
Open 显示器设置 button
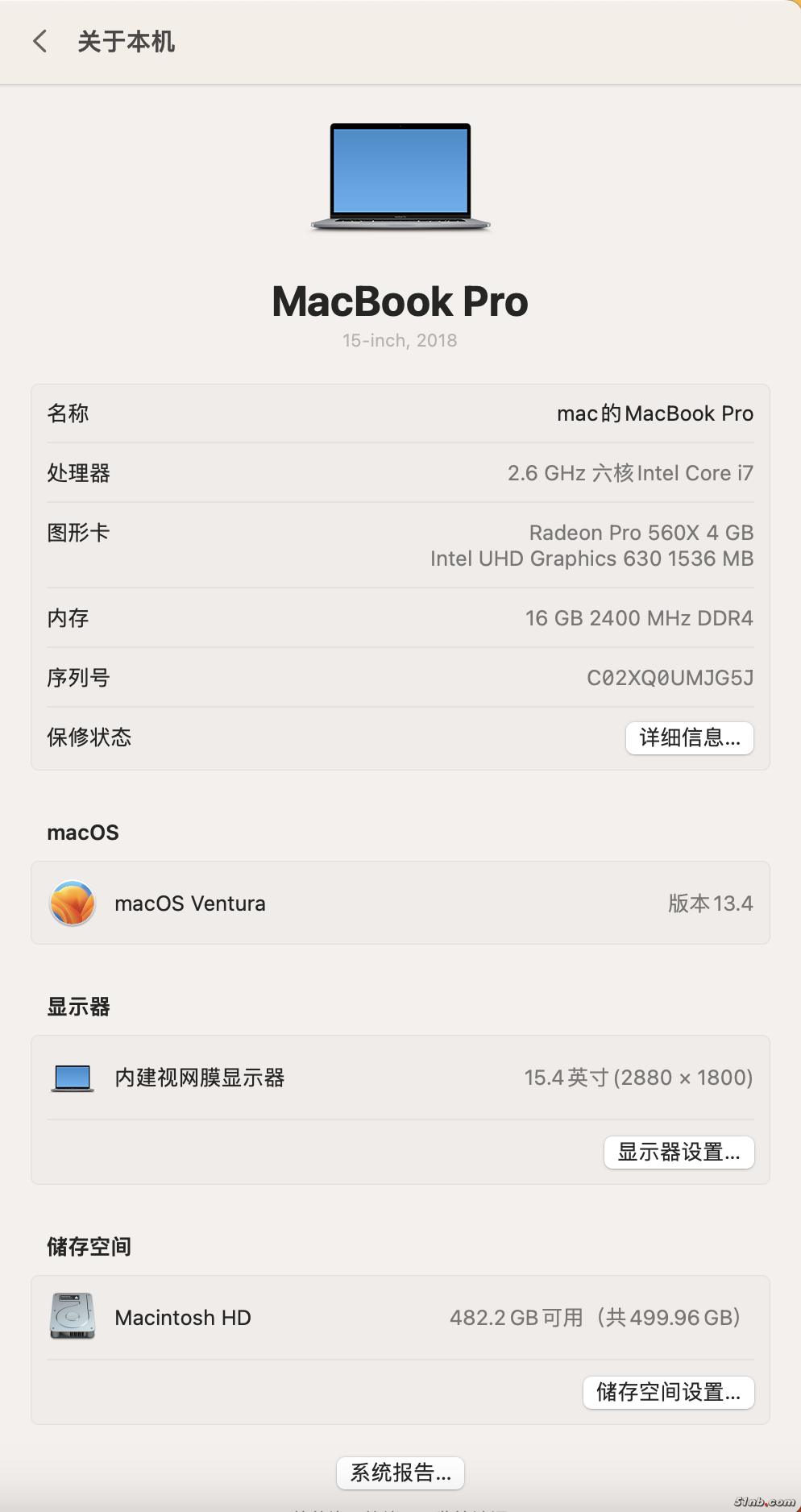click(x=679, y=1152)
